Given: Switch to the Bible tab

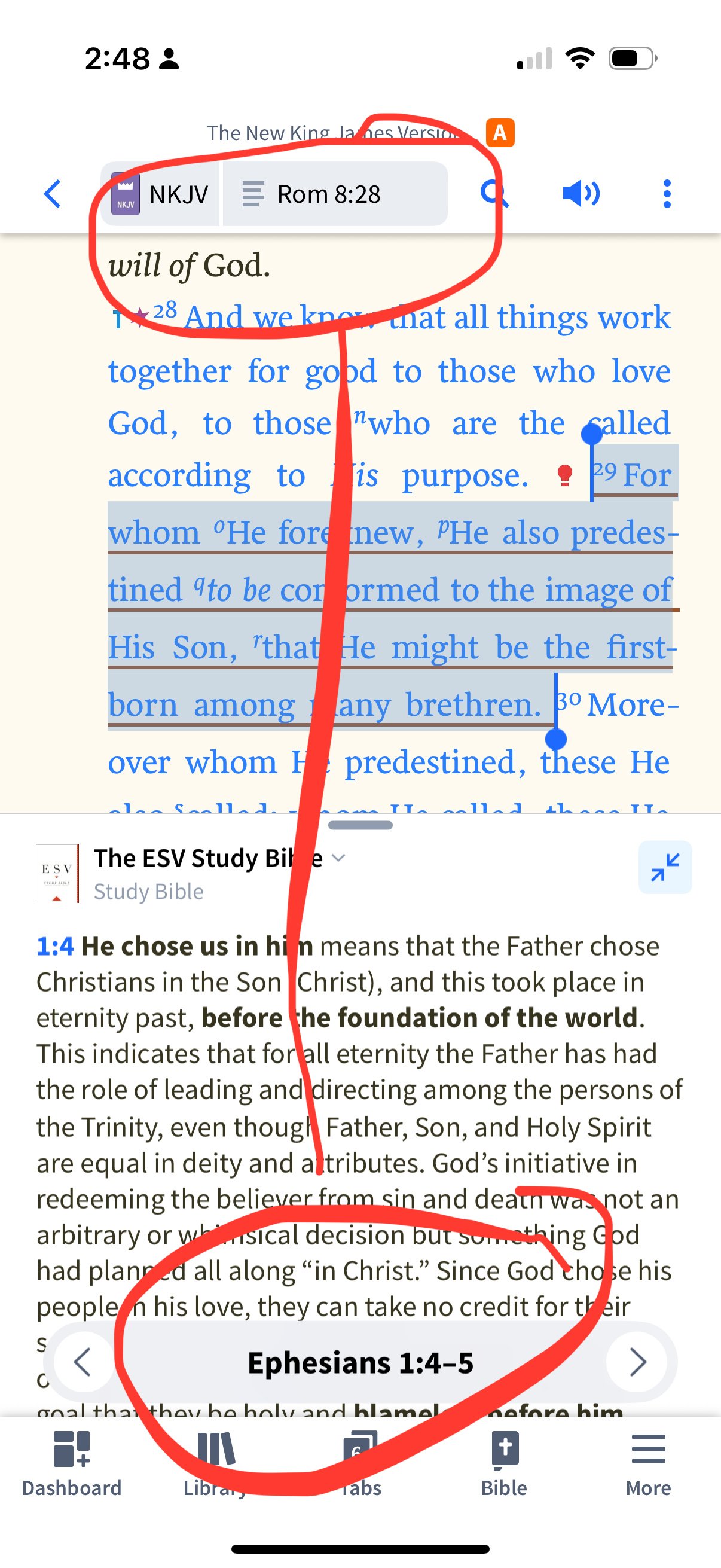Looking at the screenshot, I should point(505,1463).
